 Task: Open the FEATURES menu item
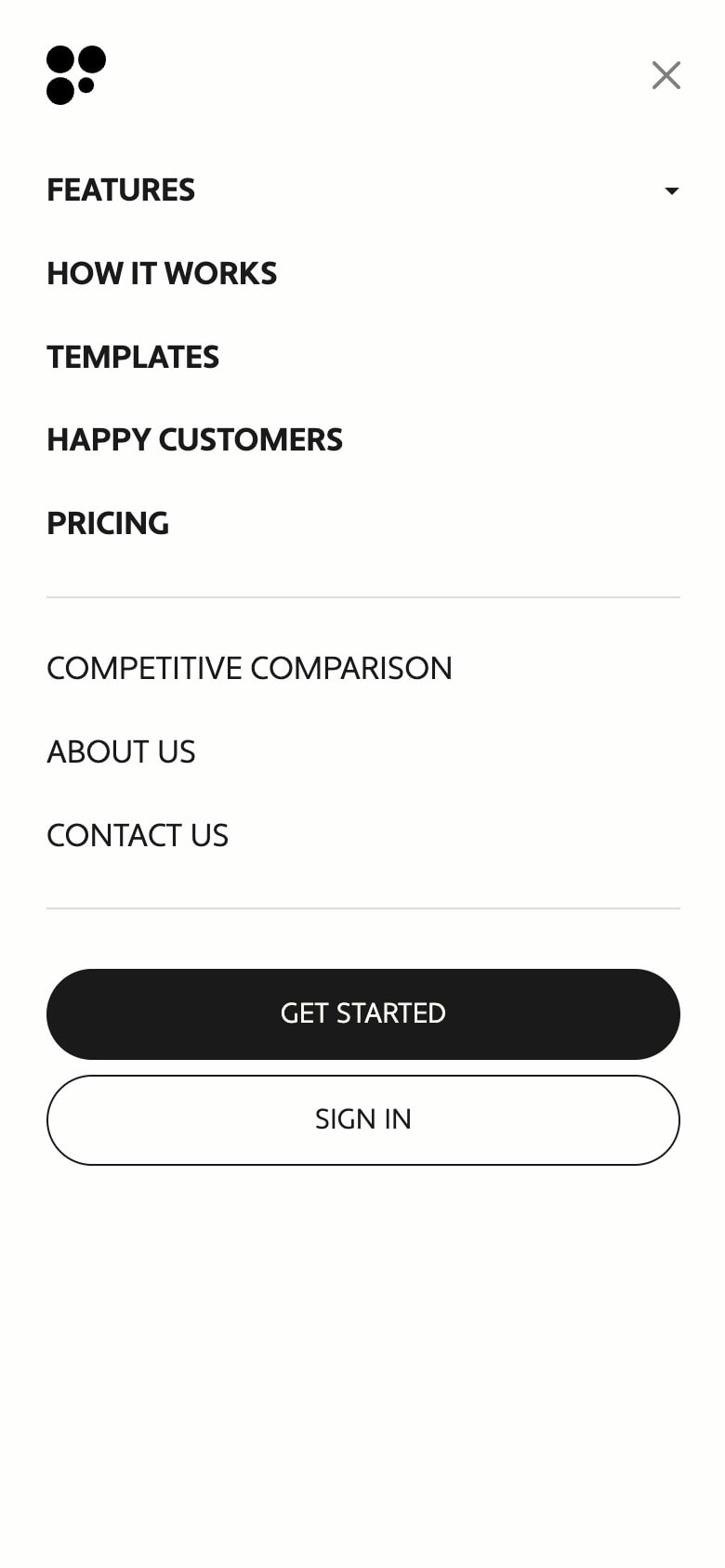click(x=121, y=190)
